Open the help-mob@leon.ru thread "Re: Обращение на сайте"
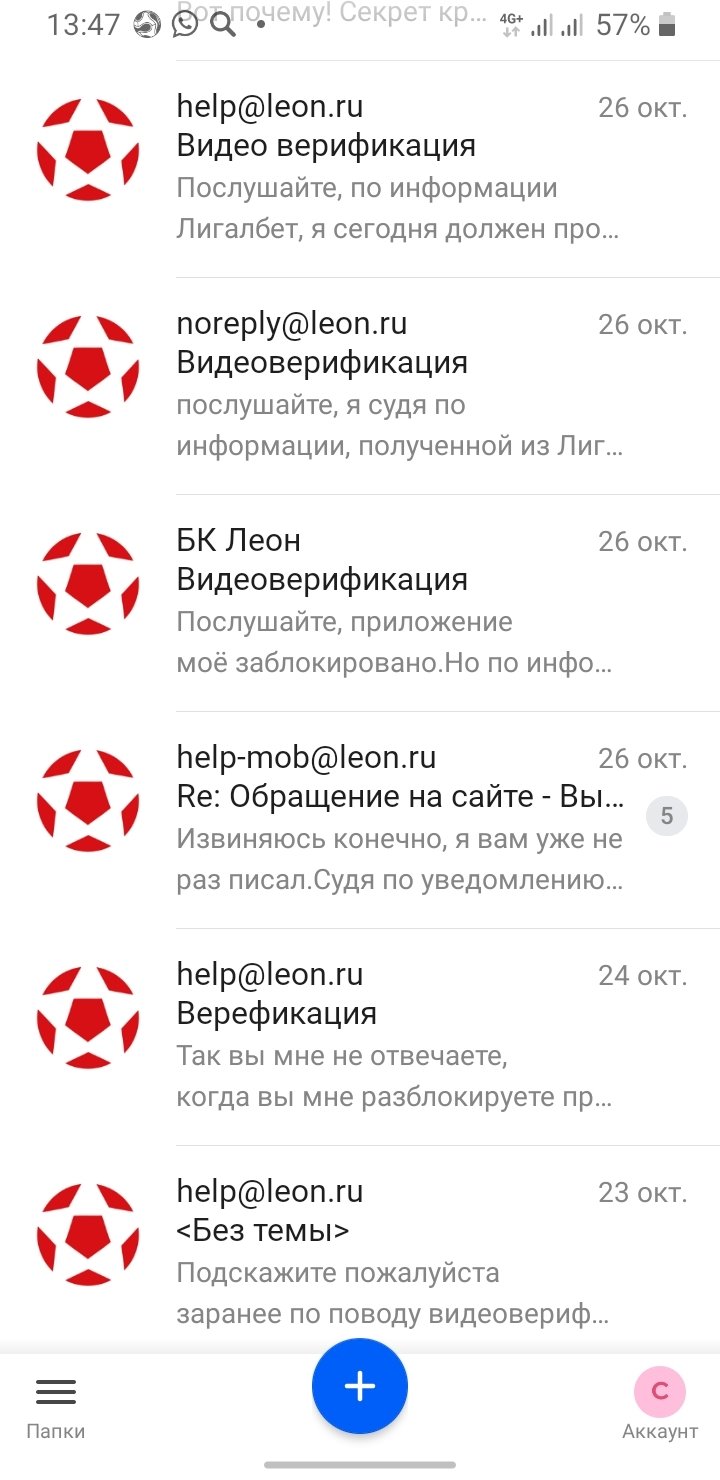 [400, 819]
